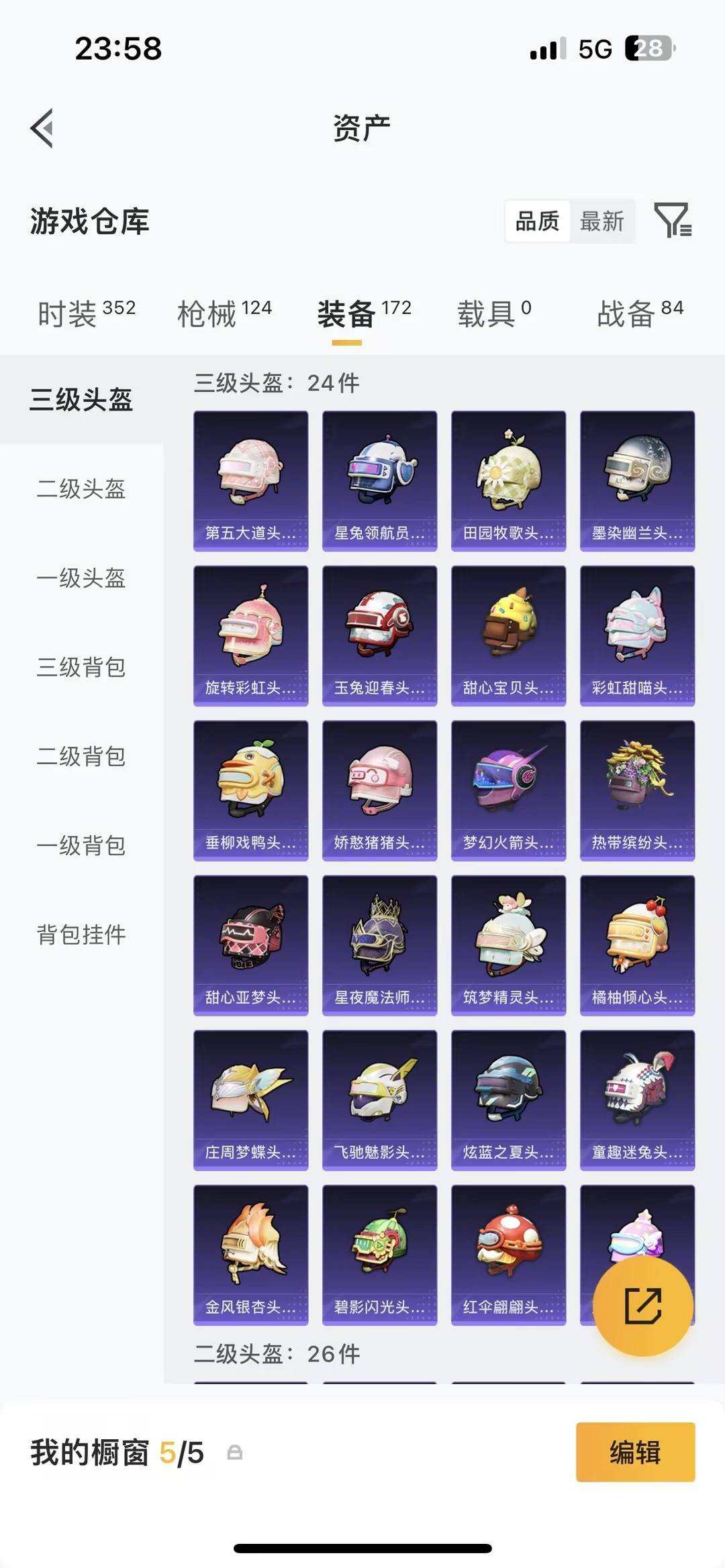Select the 红伞翩翩头 helmet thumbnail
The width and height of the screenshot is (725, 1568).
(x=507, y=1255)
